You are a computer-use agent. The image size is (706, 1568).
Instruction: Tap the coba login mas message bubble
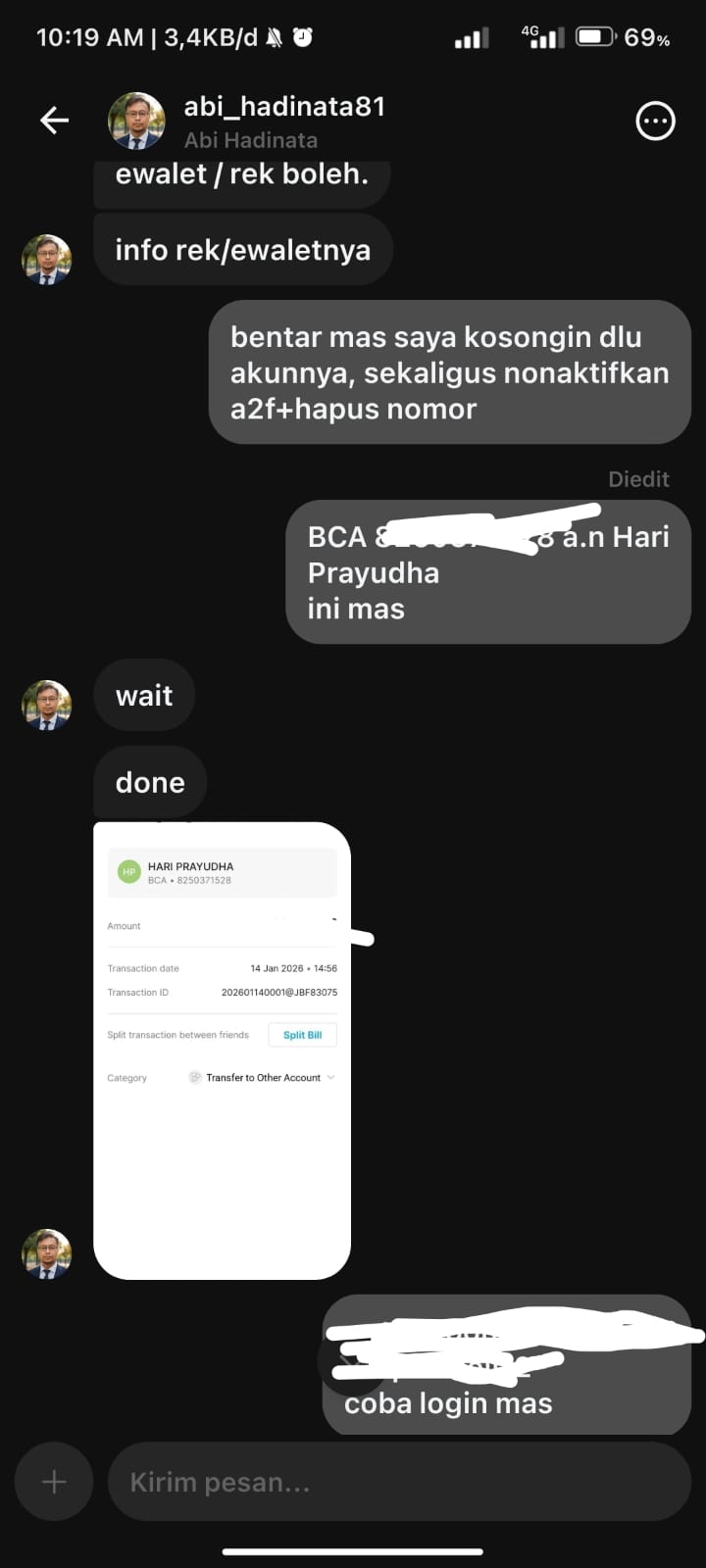click(447, 1402)
